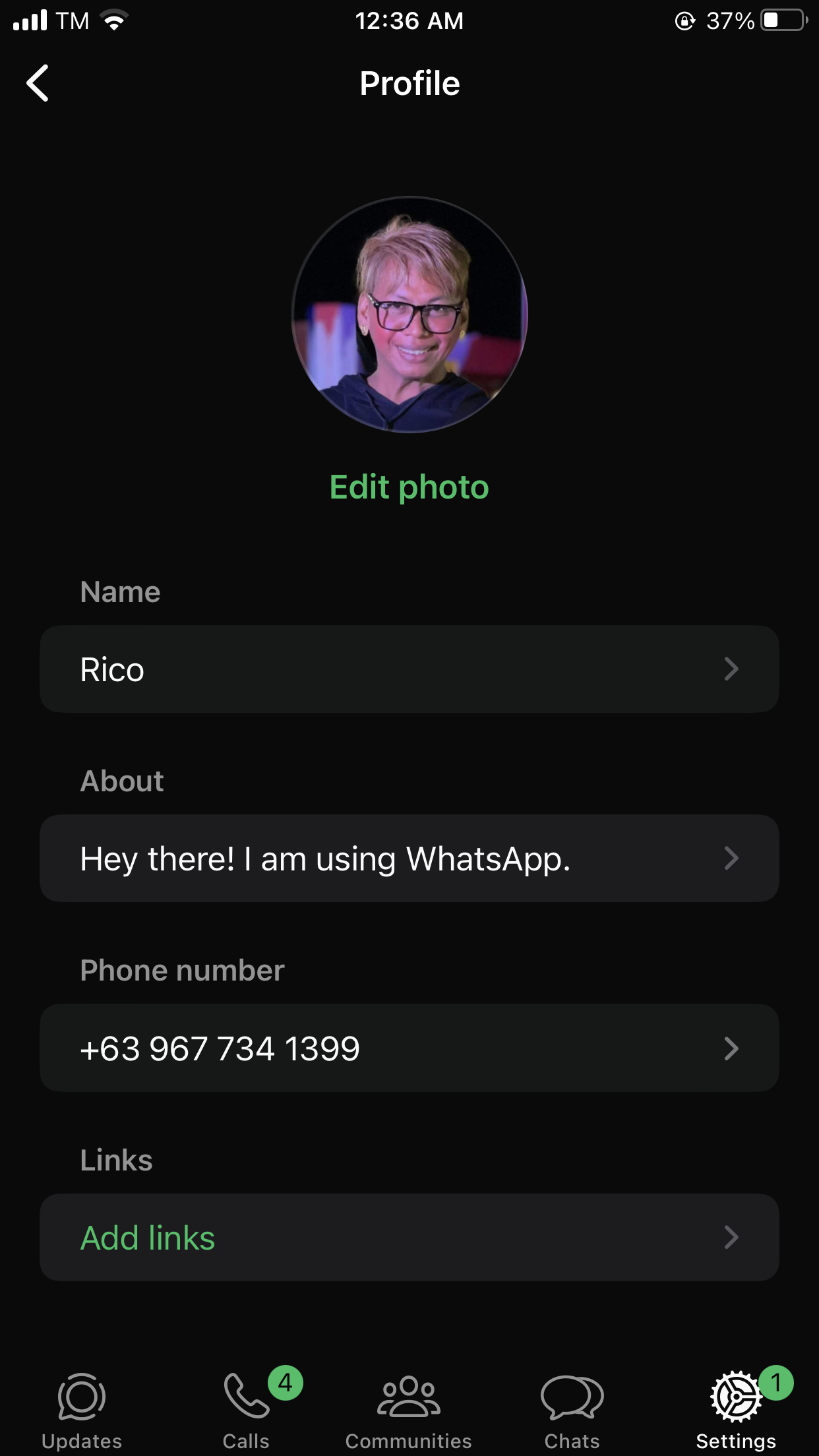Open the phone number row
Viewport: 819px width, 1456px height.
point(409,1048)
